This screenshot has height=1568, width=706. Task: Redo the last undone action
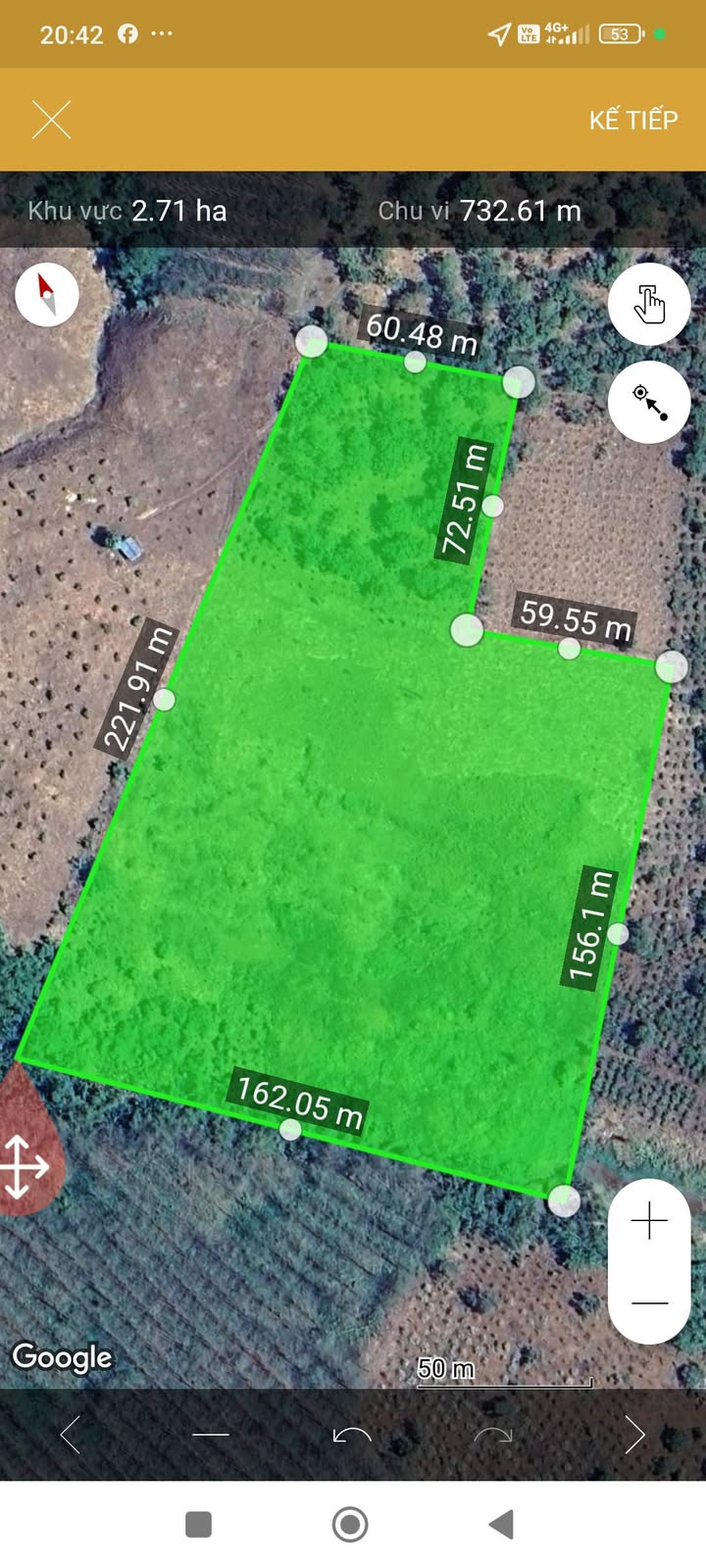tap(493, 1435)
